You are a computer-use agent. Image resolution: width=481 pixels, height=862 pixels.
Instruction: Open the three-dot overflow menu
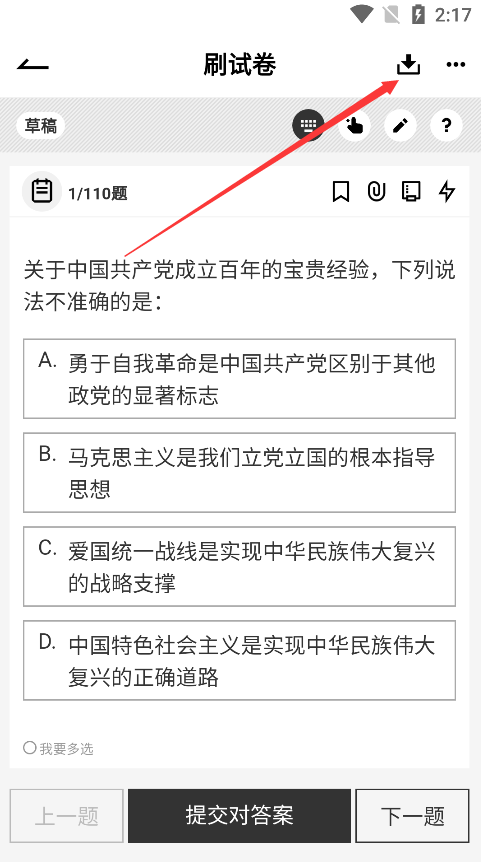(456, 65)
